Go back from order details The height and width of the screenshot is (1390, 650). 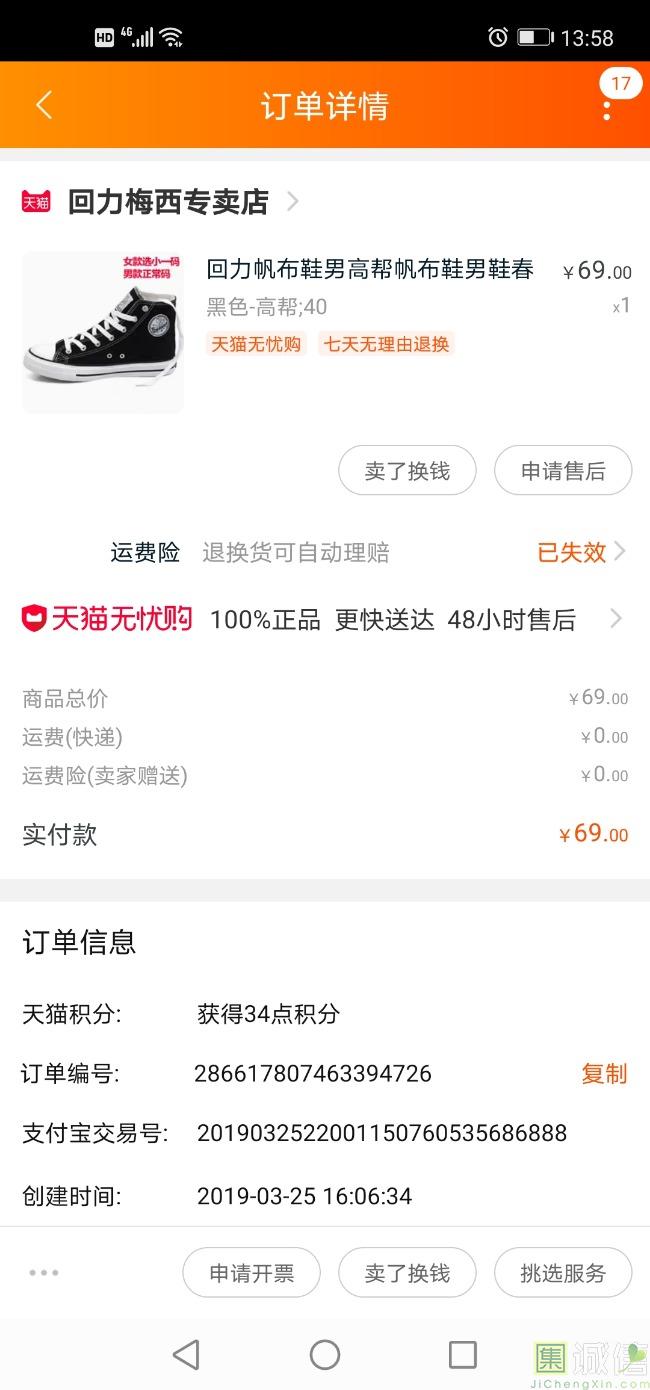(44, 106)
